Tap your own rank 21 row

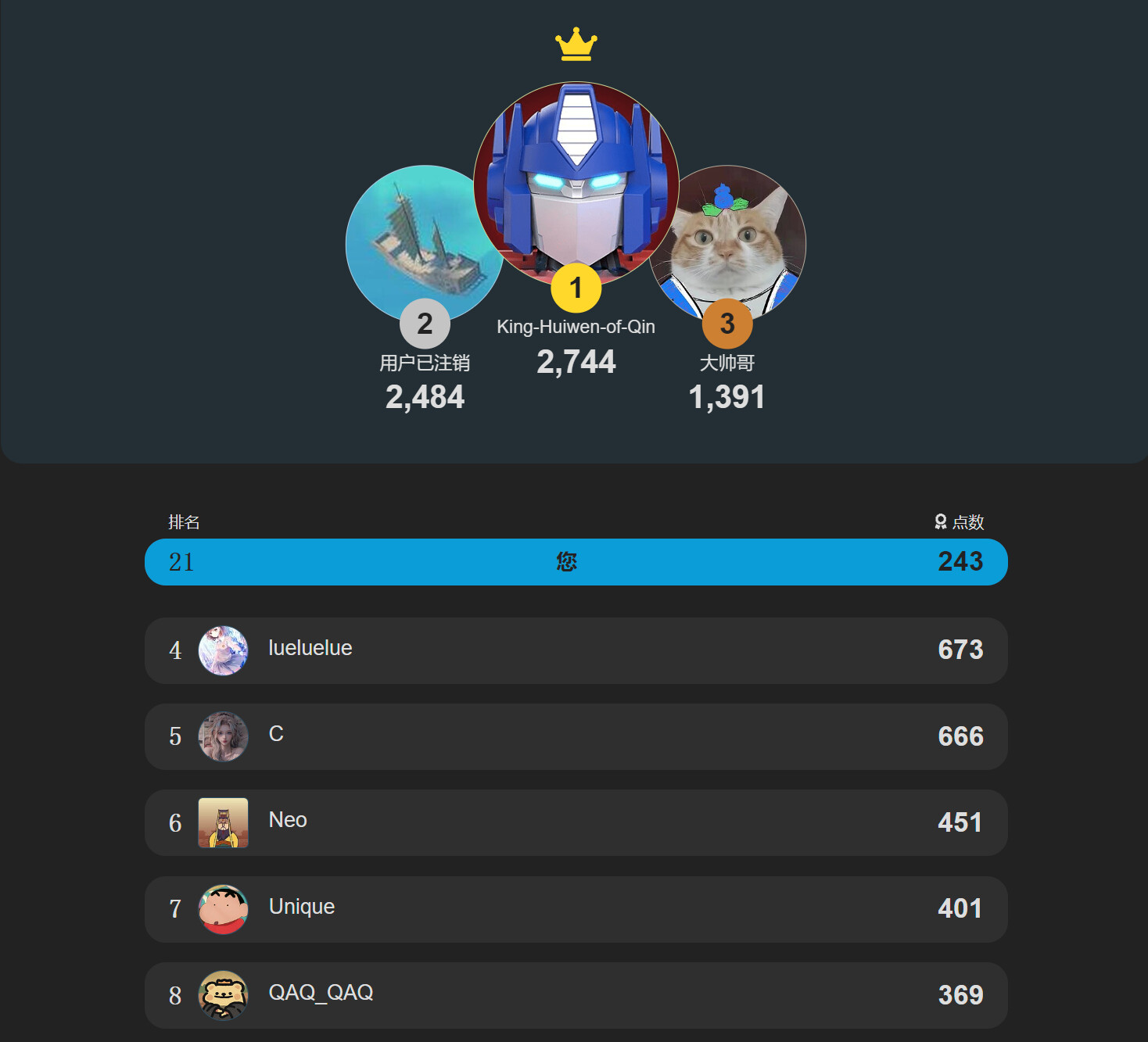pos(576,562)
